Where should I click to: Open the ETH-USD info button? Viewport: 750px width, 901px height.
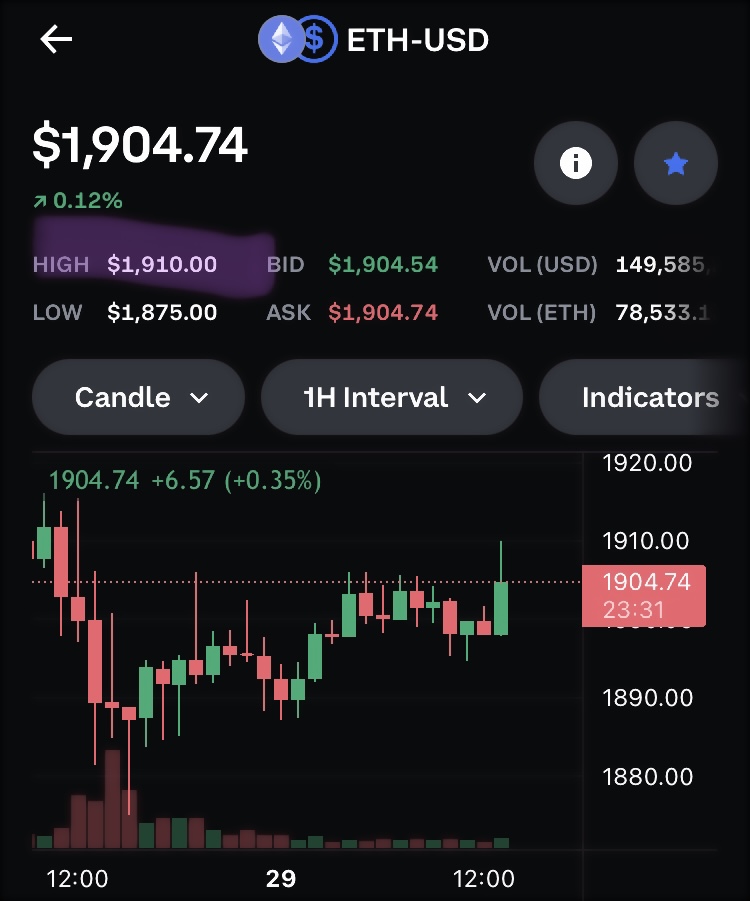(x=576, y=163)
